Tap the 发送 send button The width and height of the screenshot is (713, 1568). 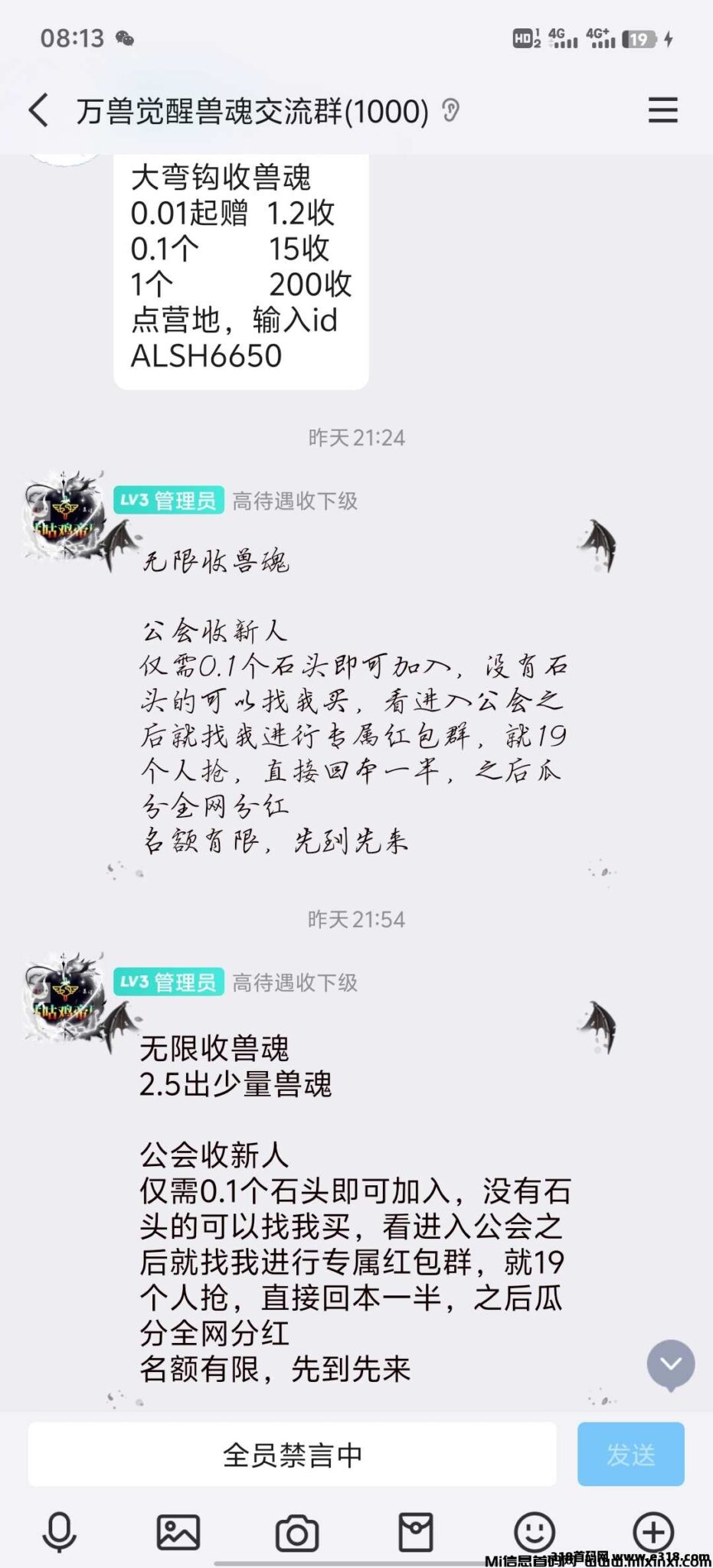click(x=630, y=1454)
